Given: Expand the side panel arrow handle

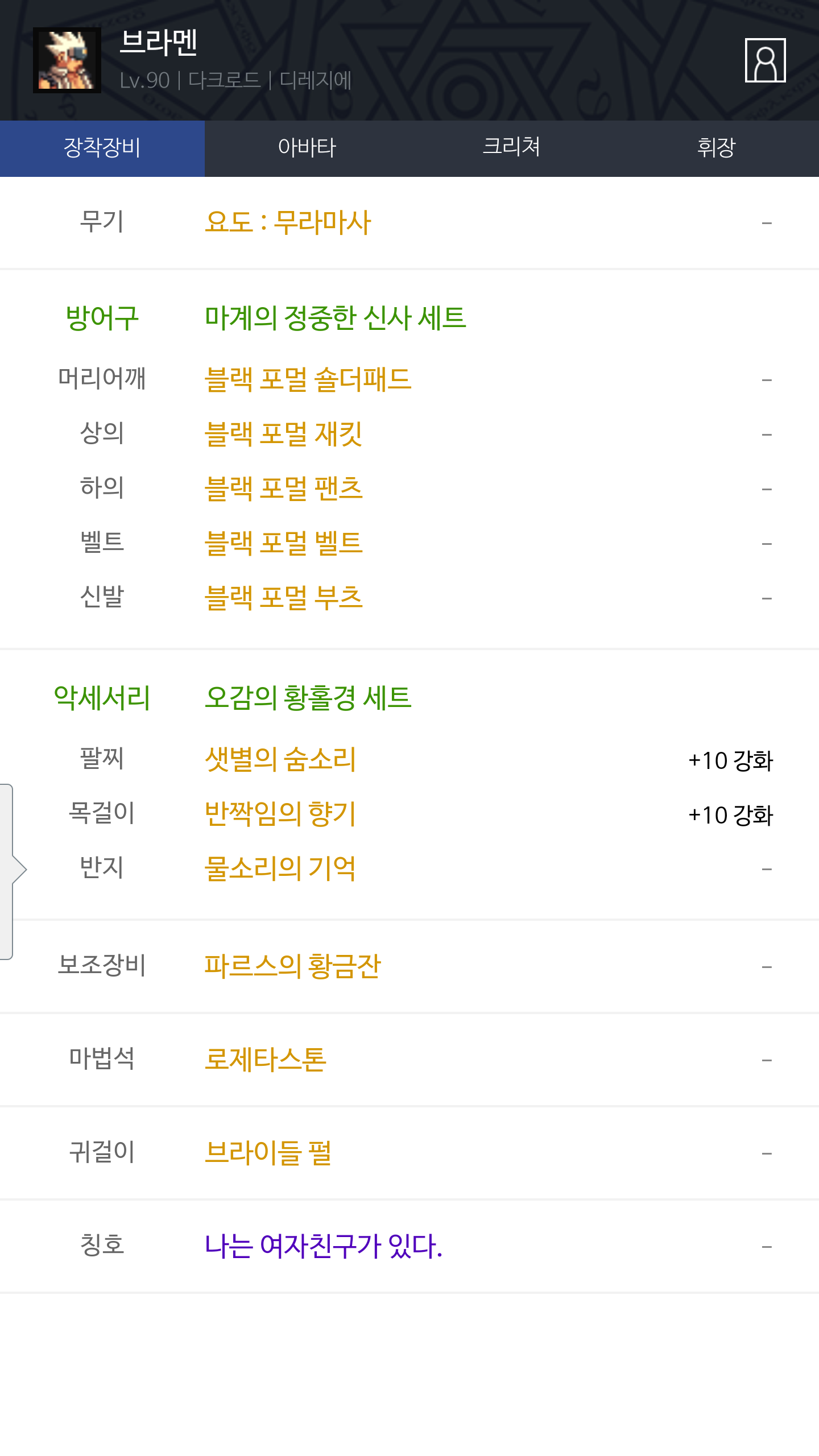Looking at the screenshot, I should [13, 870].
